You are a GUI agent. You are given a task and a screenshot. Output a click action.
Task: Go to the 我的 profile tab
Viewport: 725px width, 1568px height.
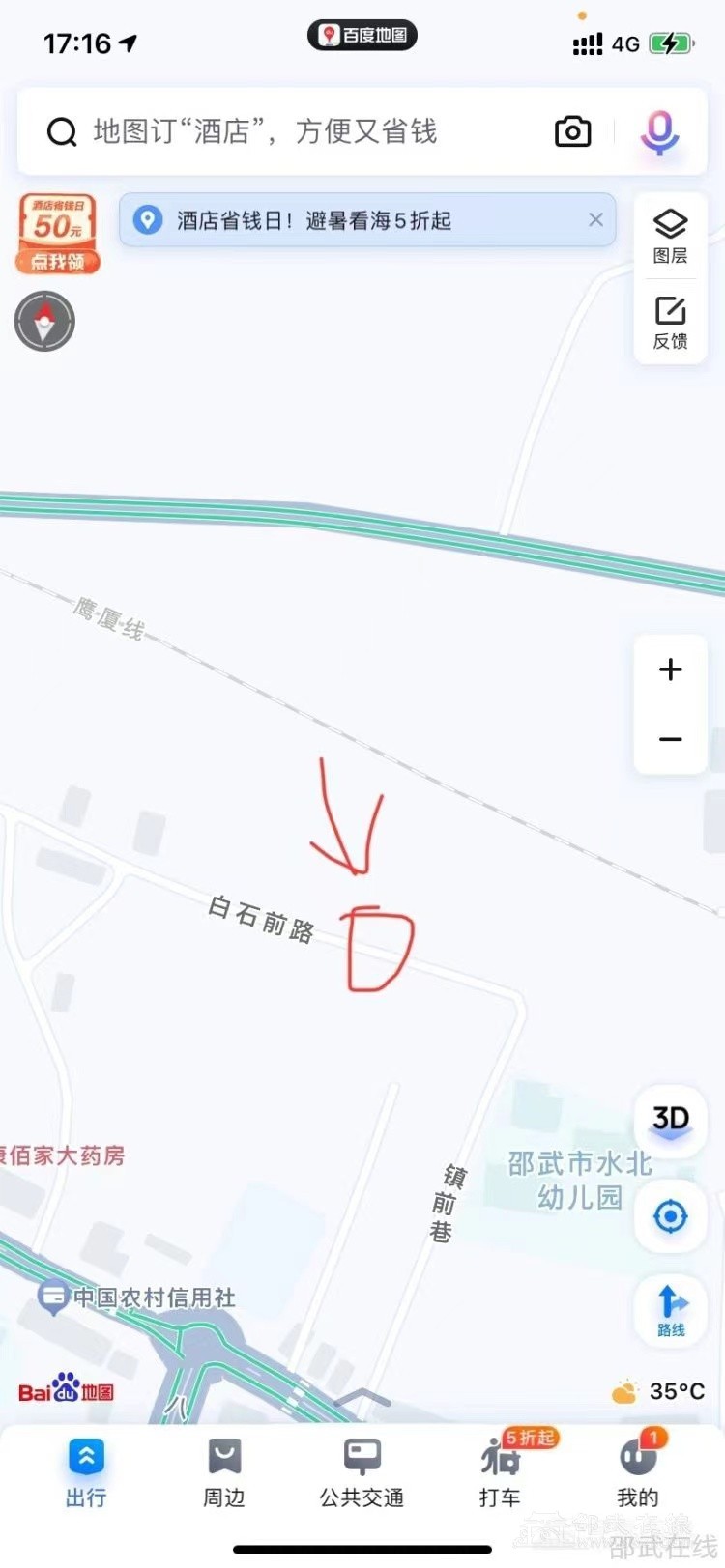[638, 1472]
